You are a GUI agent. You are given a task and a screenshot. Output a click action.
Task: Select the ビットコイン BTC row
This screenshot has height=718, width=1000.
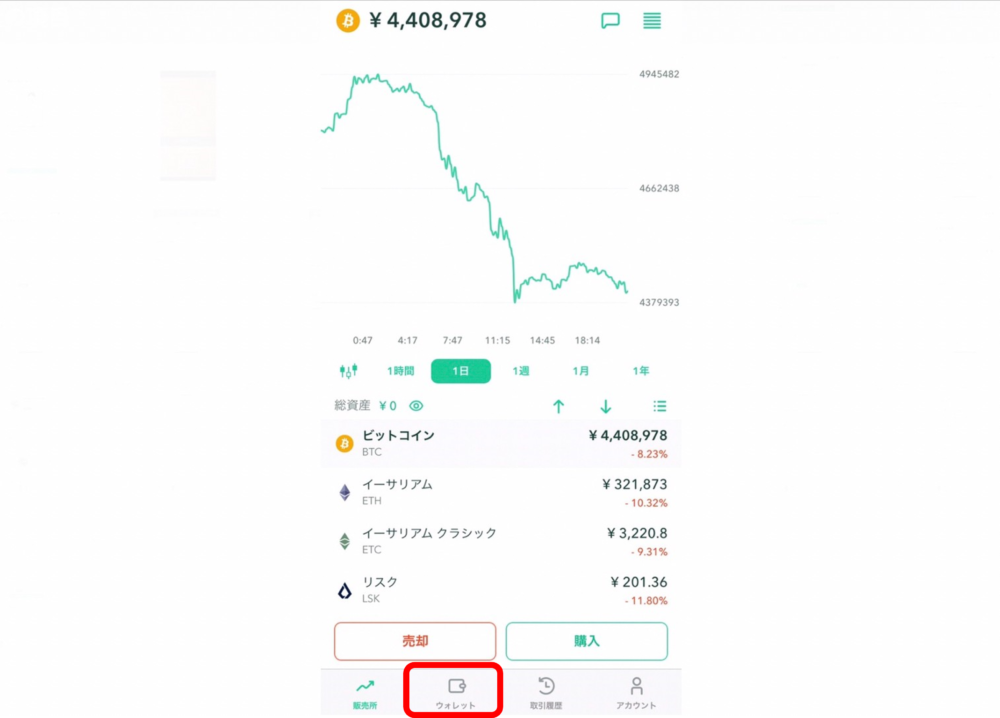coord(500,443)
